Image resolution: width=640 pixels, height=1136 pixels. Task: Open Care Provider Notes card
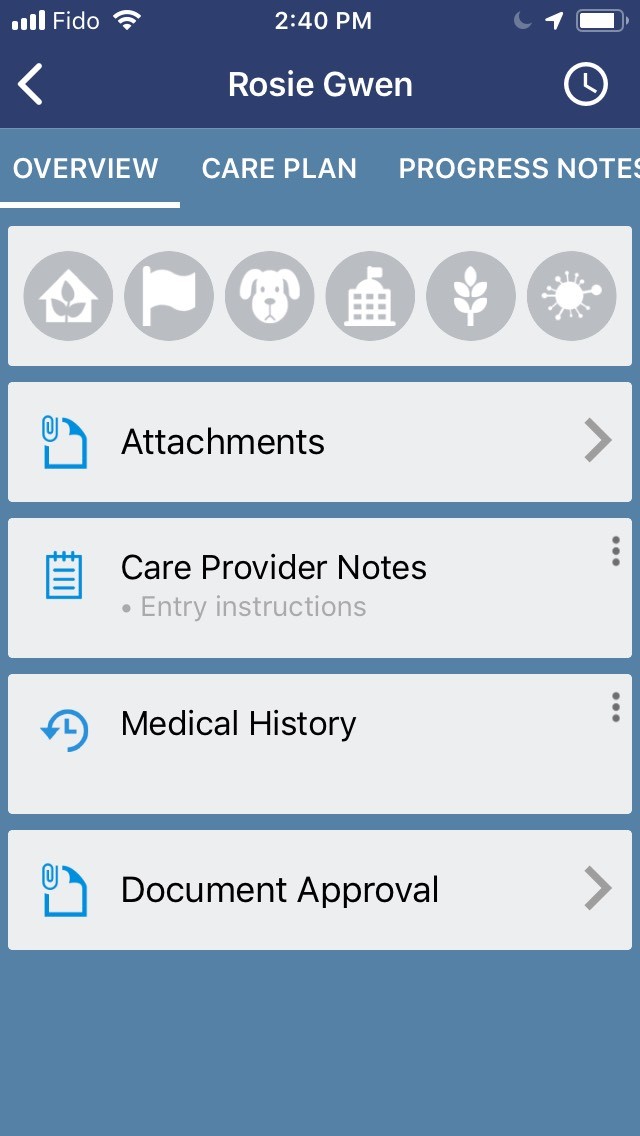pyautogui.click(x=300, y=587)
